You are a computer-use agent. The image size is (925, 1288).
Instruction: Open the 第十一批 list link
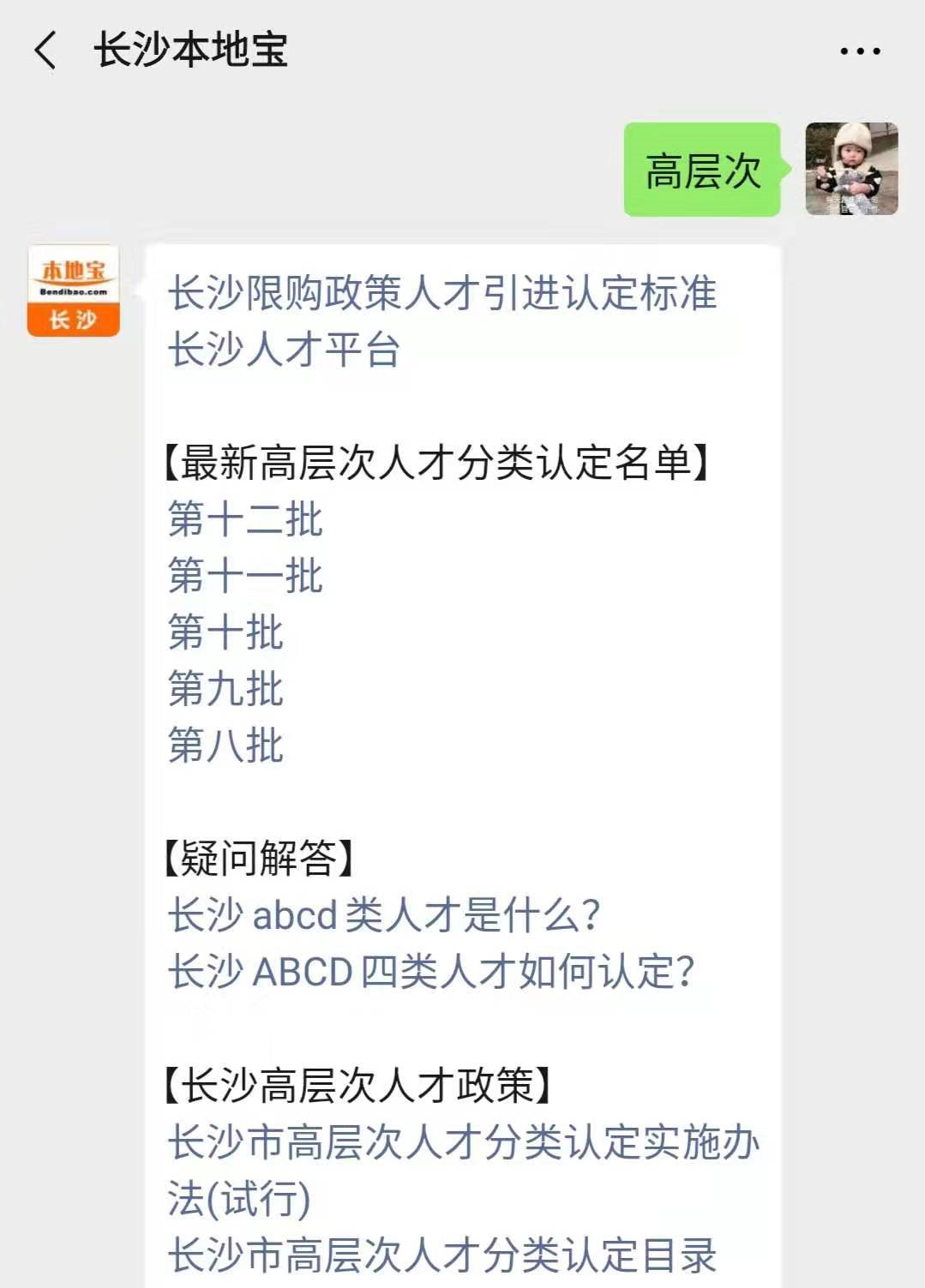click(x=245, y=576)
